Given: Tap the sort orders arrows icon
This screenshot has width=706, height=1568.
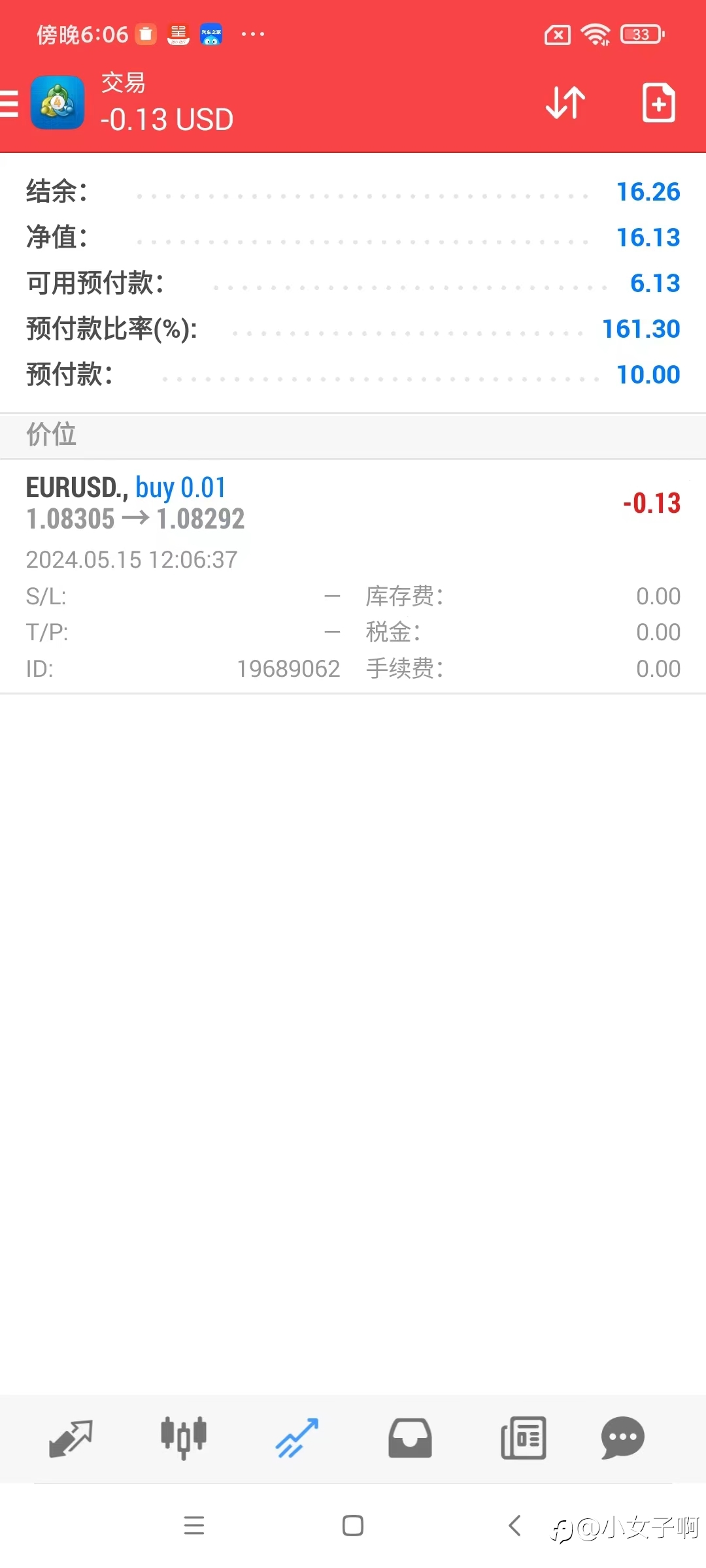Looking at the screenshot, I should pos(565,103).
